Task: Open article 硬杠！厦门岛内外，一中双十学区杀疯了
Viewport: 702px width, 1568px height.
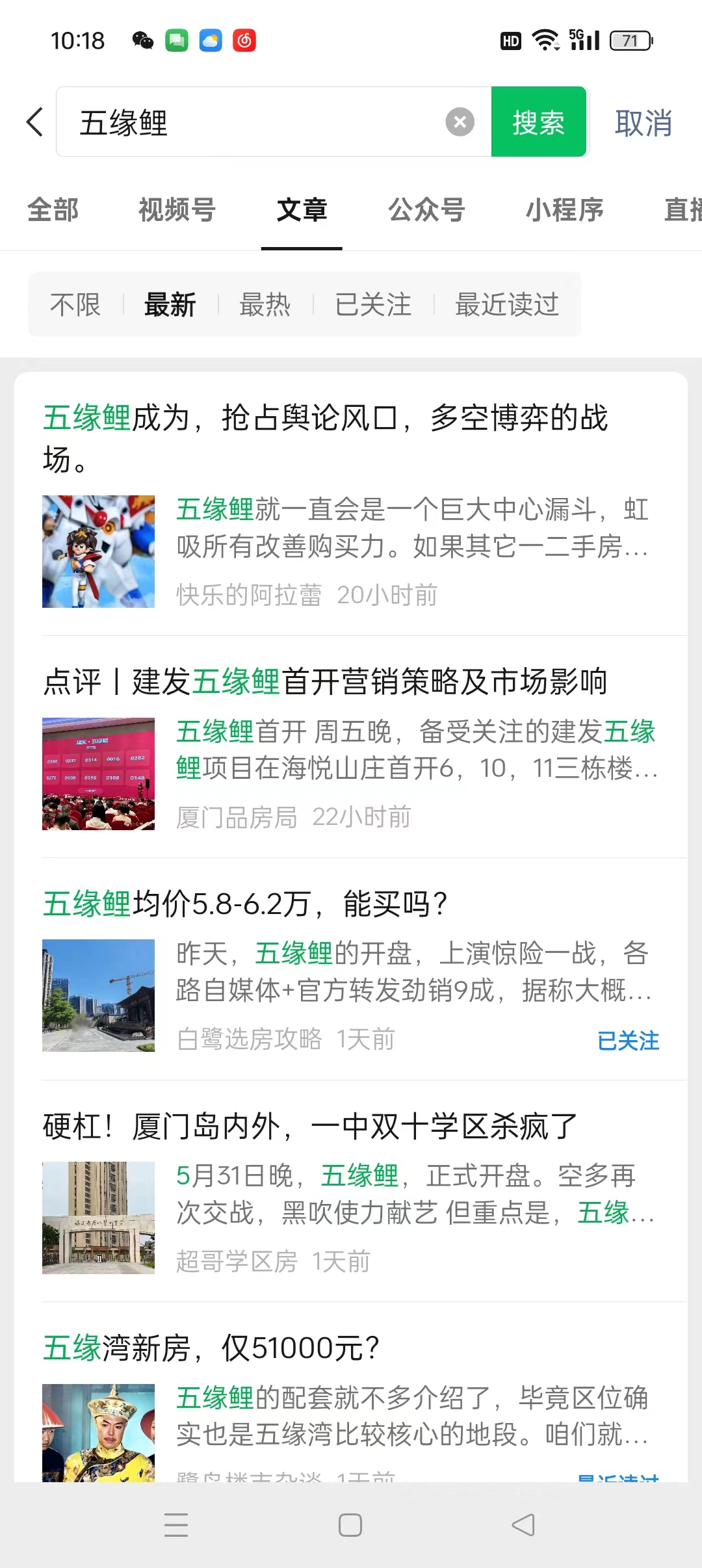Action: click(x=311, y=1126)
